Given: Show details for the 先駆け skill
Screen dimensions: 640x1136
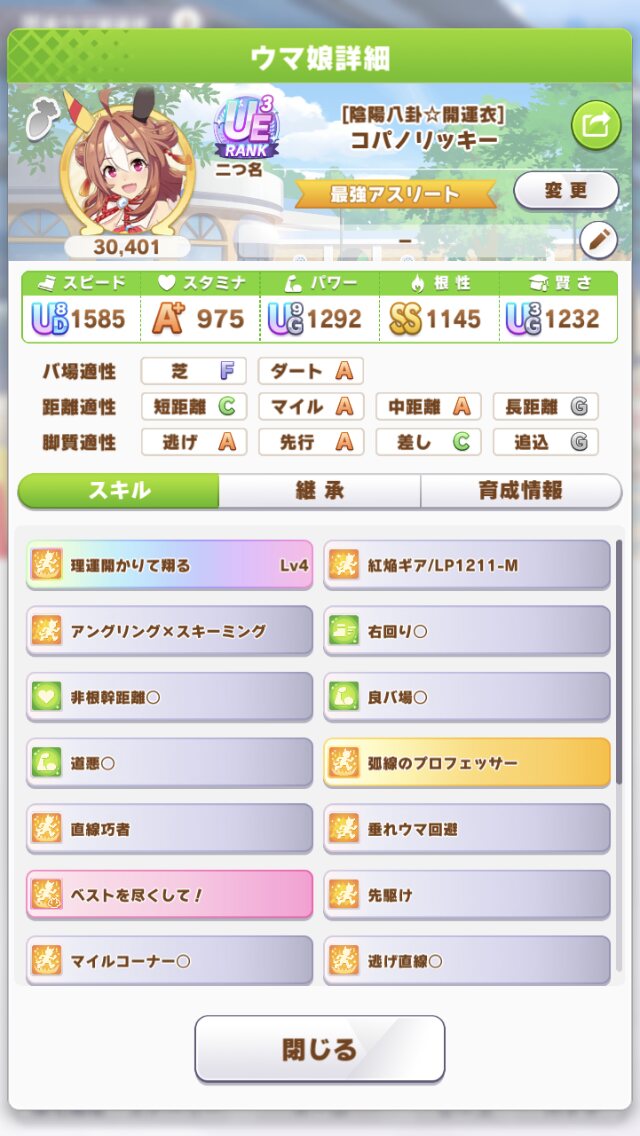Looking at the screenshot, I should [467, 896].
